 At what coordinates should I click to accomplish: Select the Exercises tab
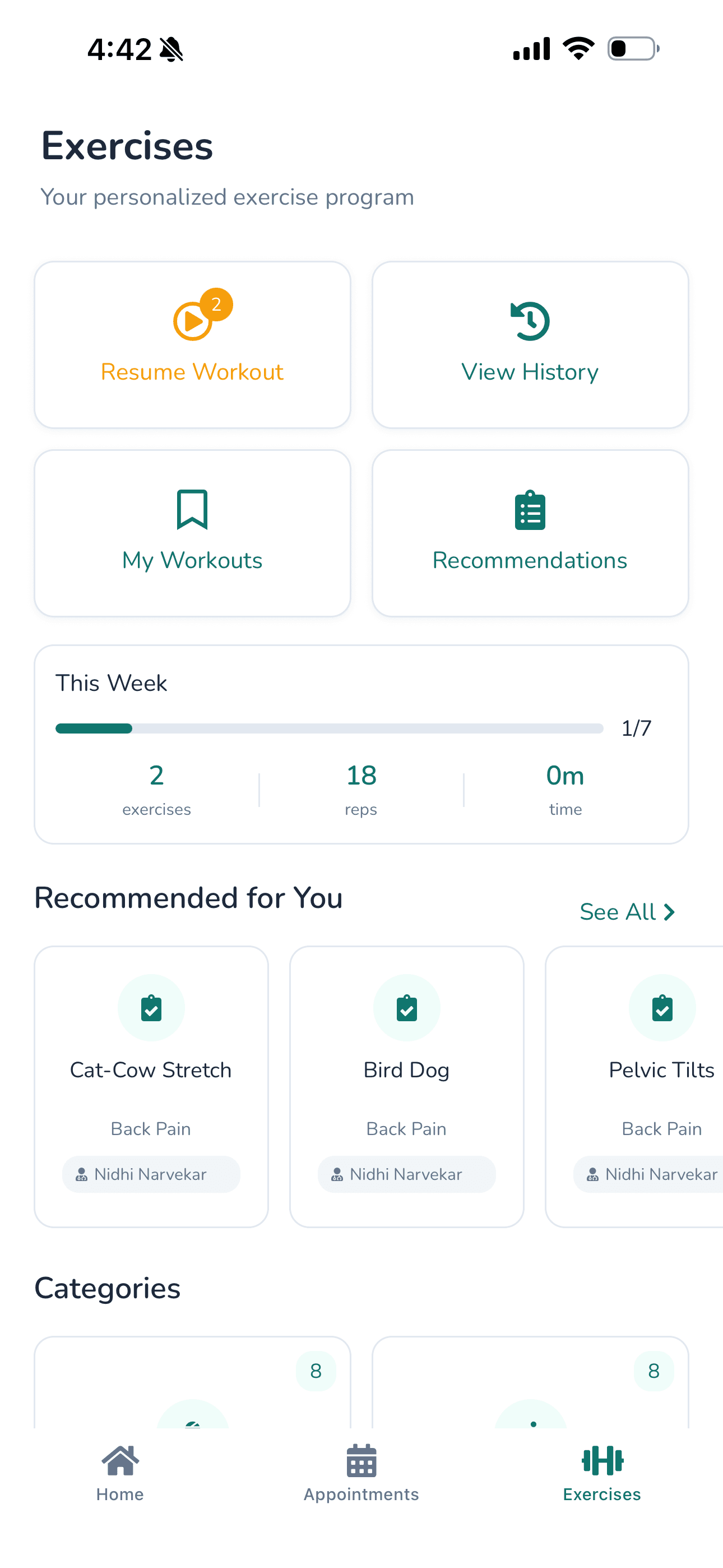coord(602,1473)
